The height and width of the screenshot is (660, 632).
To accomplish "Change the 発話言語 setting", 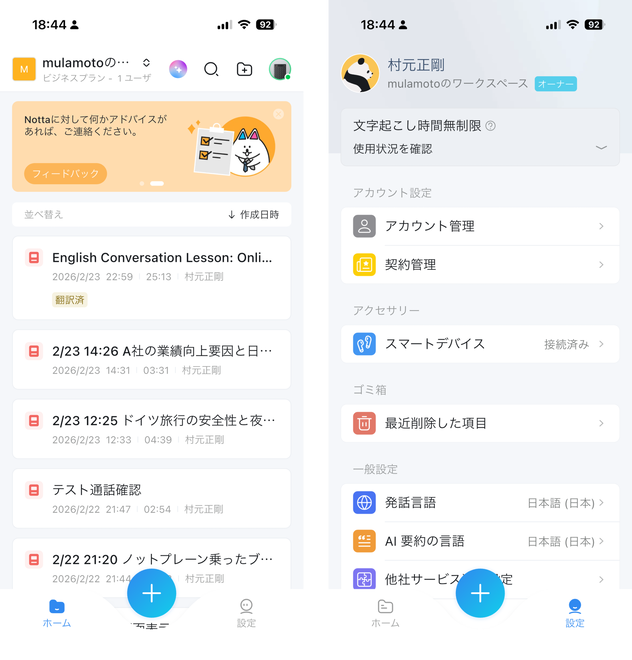I will coord(480,502).
